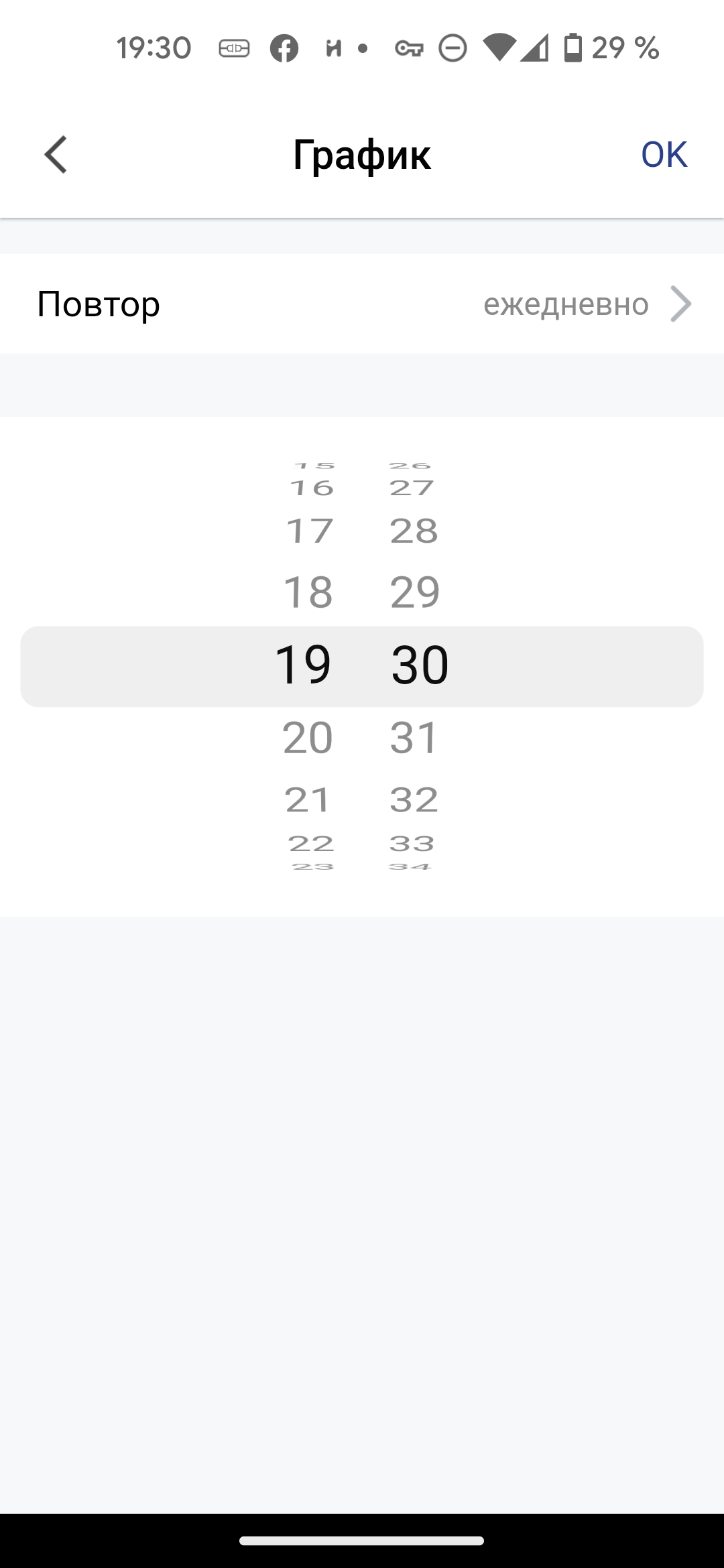Pick minute 28 in the minute wheel
This screenshot has width=724, height=1568.
tap(414, 531)
